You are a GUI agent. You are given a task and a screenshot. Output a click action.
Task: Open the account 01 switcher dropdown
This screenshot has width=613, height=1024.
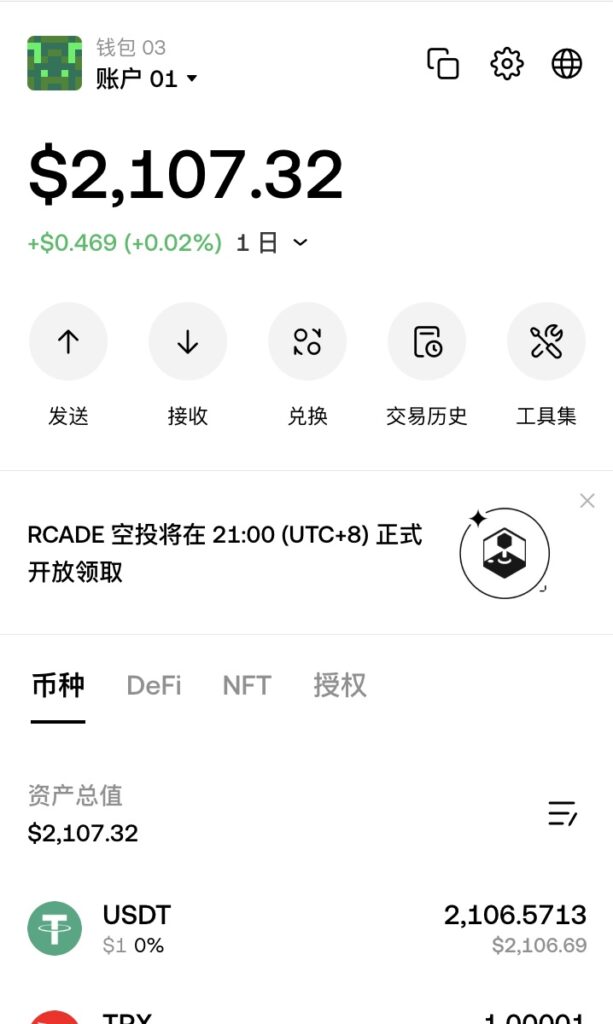tap(146, 79)
